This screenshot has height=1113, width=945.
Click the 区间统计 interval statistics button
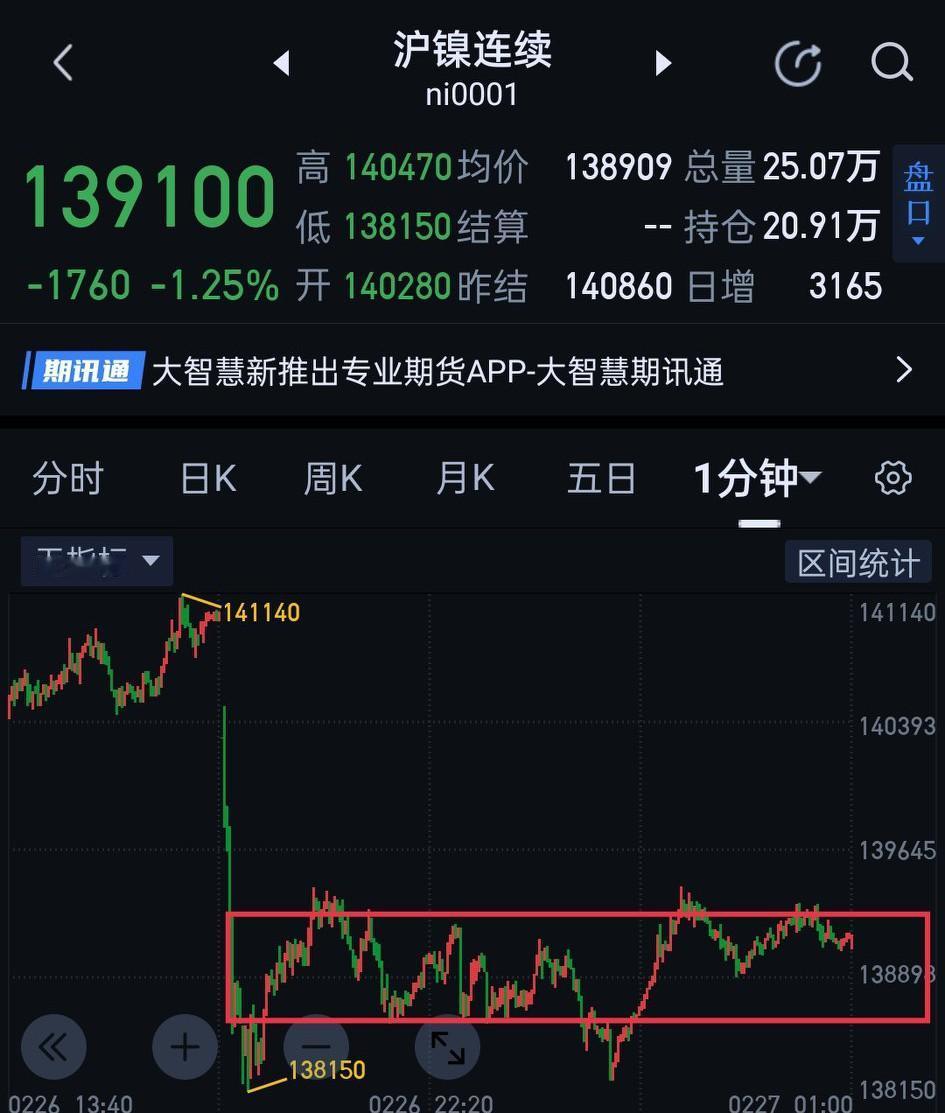coord(857,561)
